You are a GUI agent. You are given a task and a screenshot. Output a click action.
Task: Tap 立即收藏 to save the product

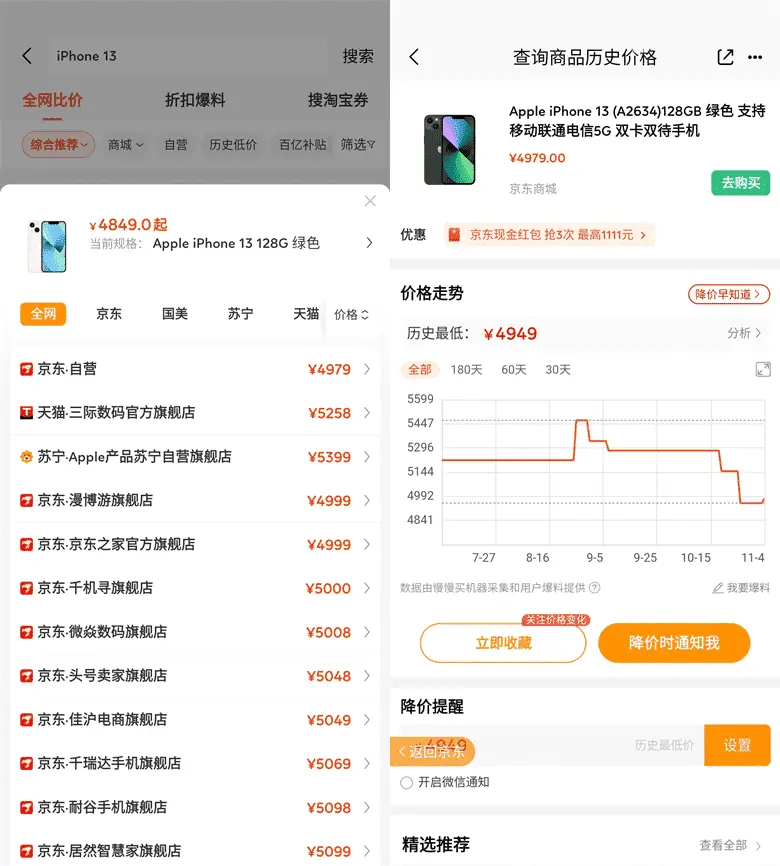click(503, 643)
